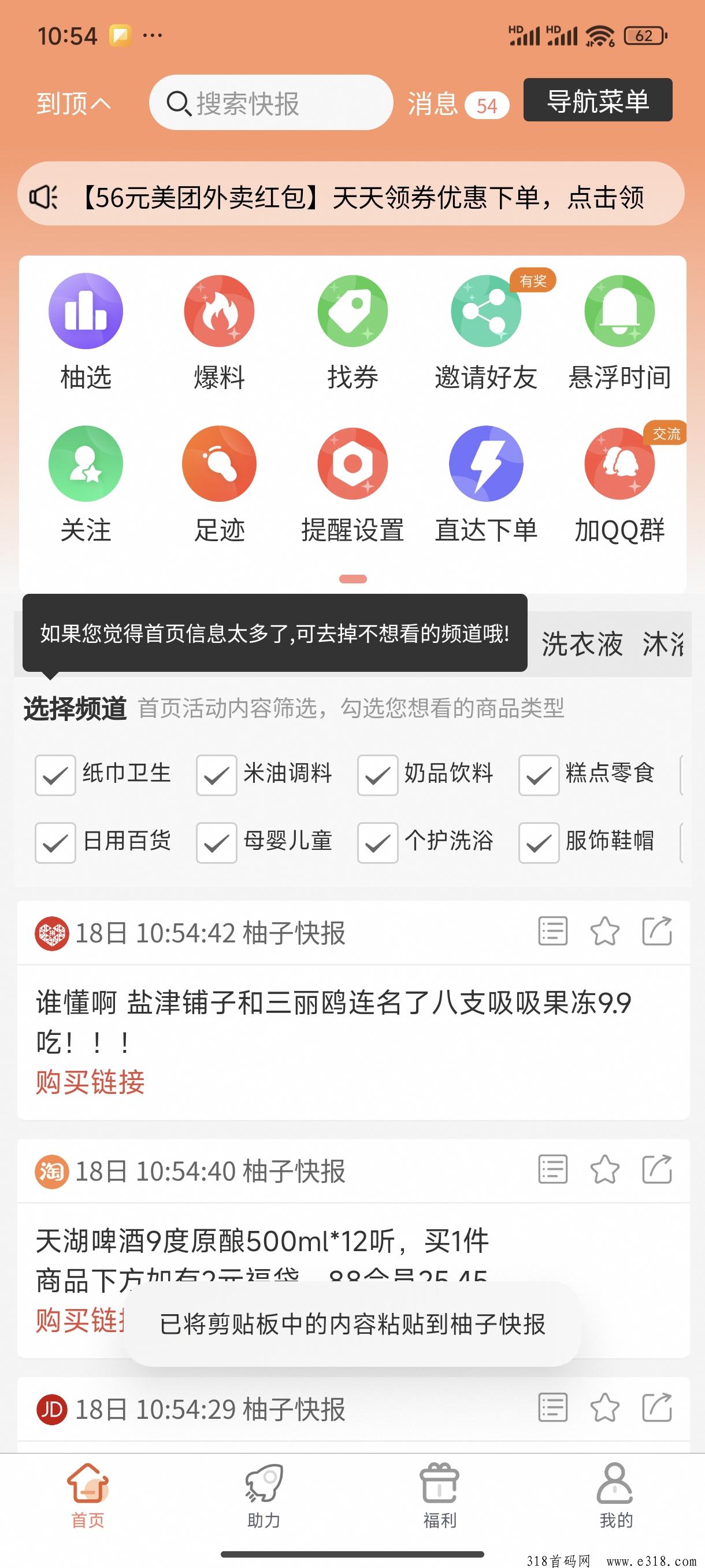Open 邀请好友 invite friends
705x1568 pixels.
point(486,334)
